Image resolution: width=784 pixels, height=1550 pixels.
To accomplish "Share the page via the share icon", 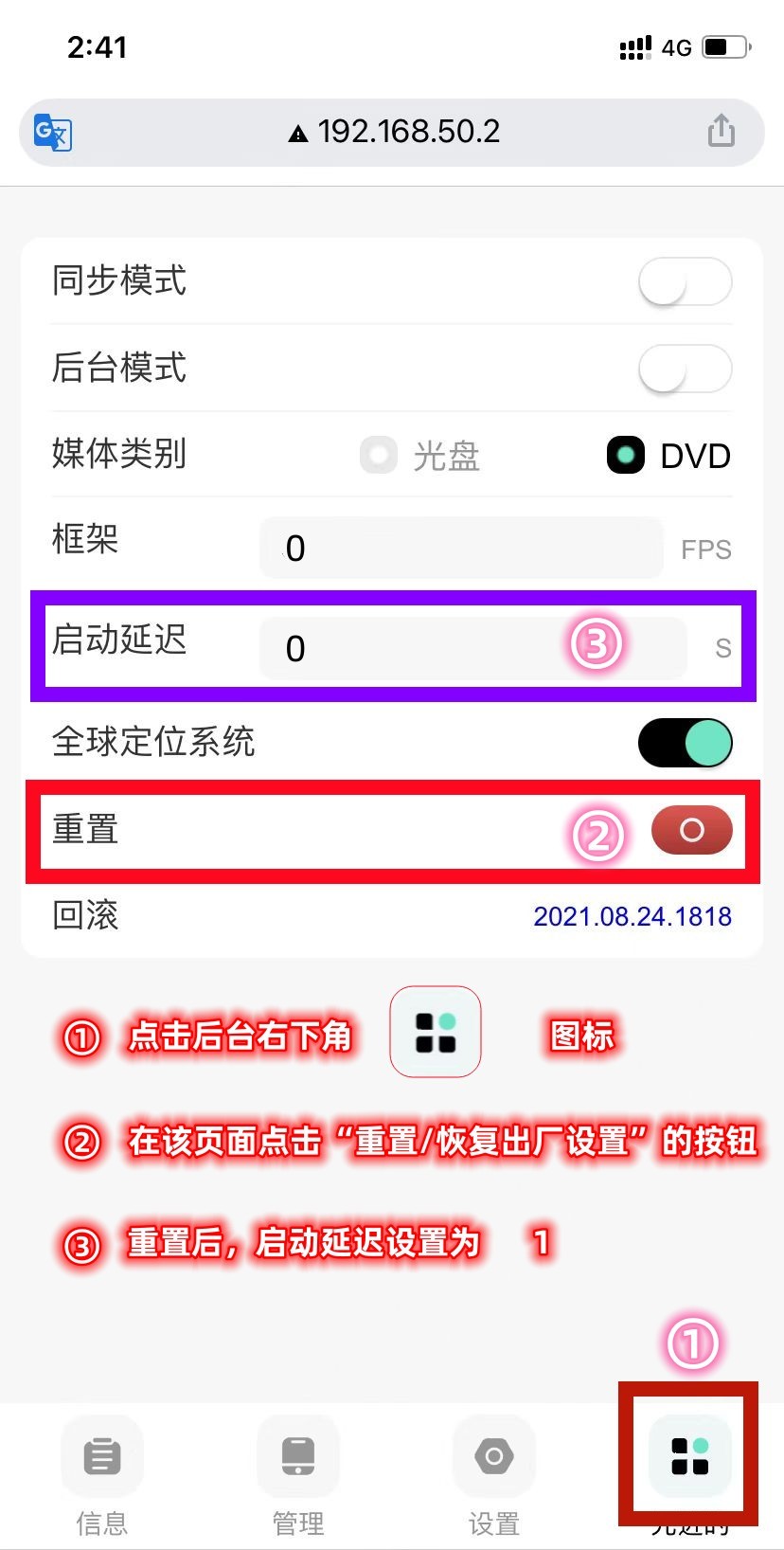I will 722,131.
